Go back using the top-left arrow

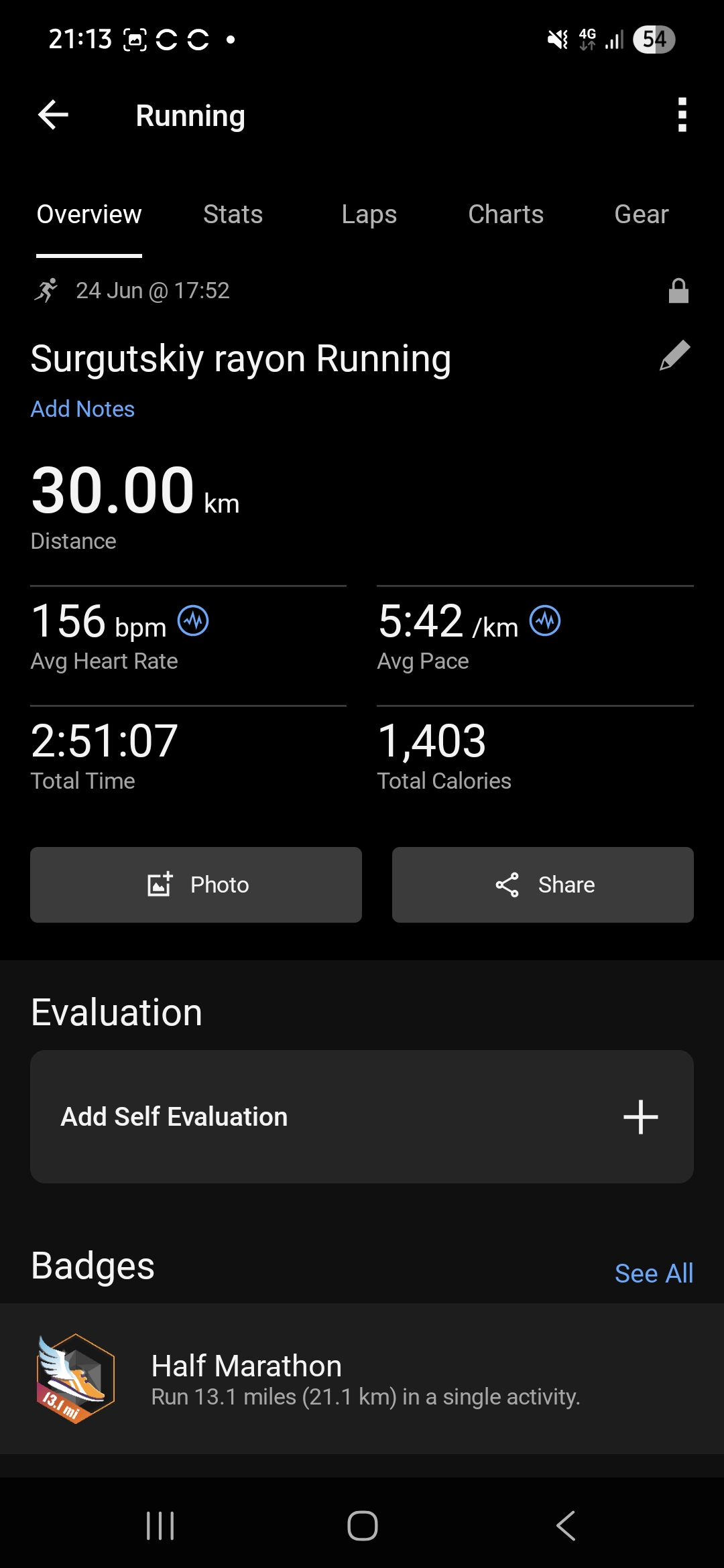coord(54,115)
